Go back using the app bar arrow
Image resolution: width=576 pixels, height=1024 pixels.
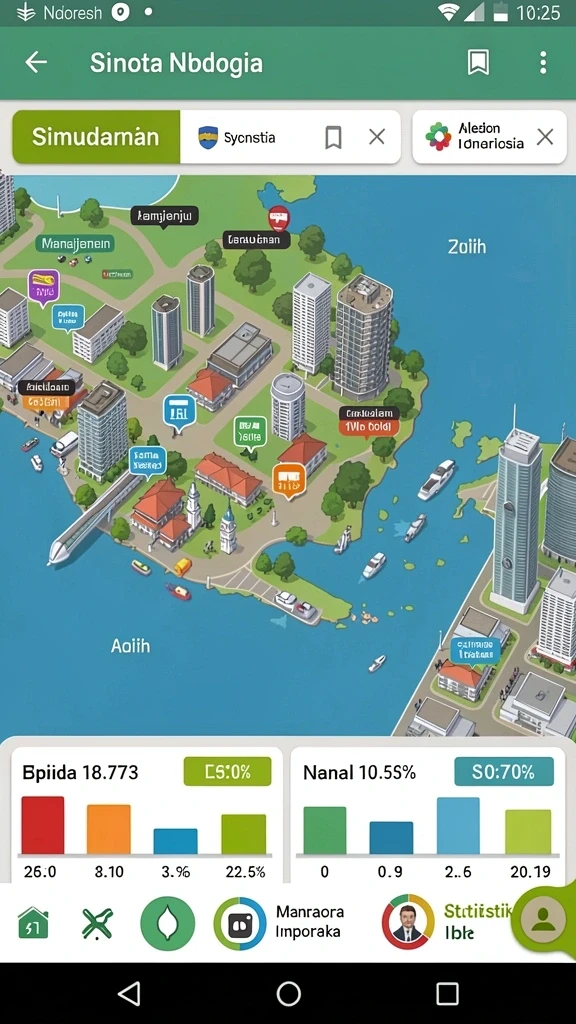pos(36,63)
